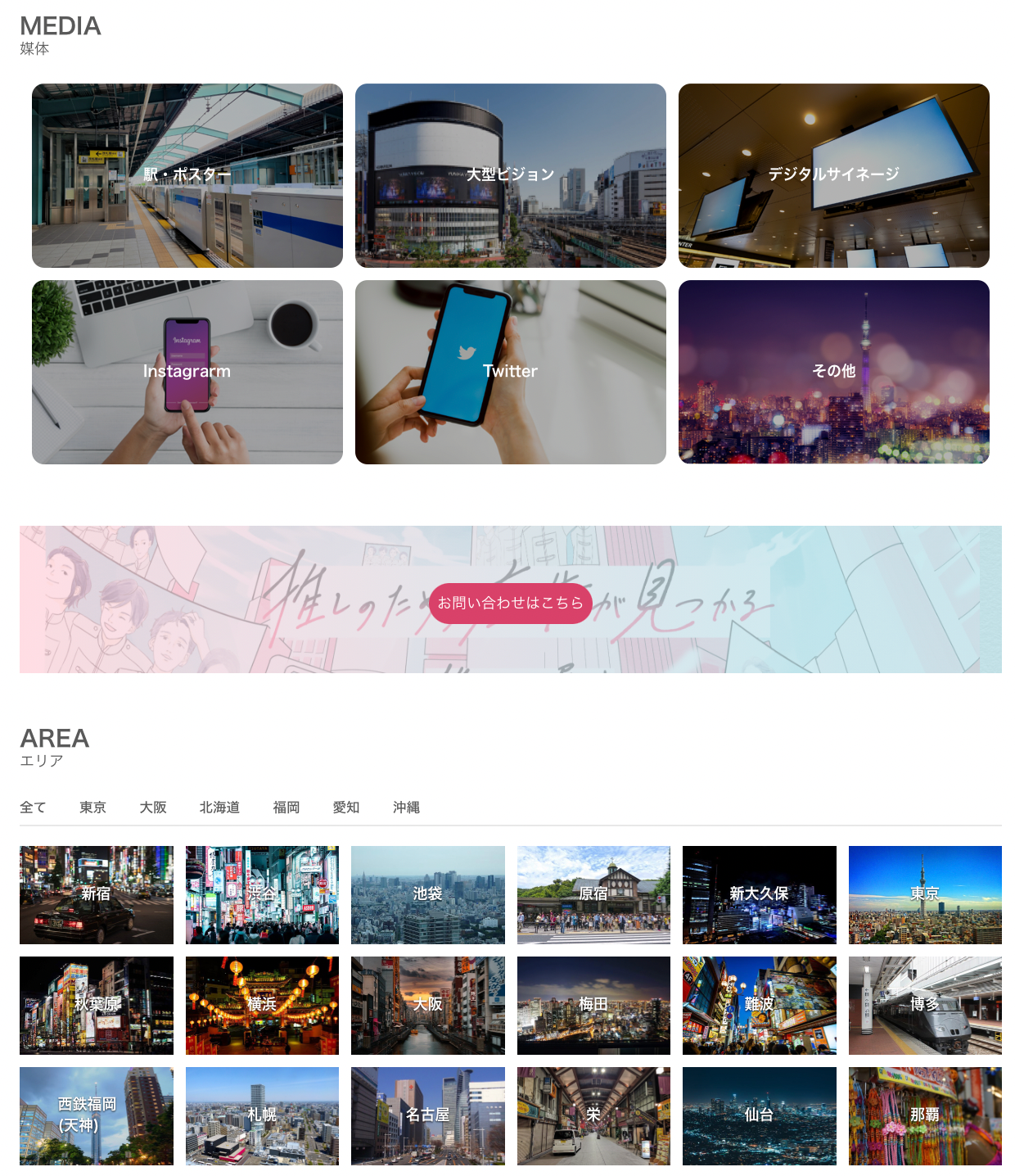Screen dimensions: 1015x1176
Task: Open the 駅・ポスター media card
Action: pos(187,175)
